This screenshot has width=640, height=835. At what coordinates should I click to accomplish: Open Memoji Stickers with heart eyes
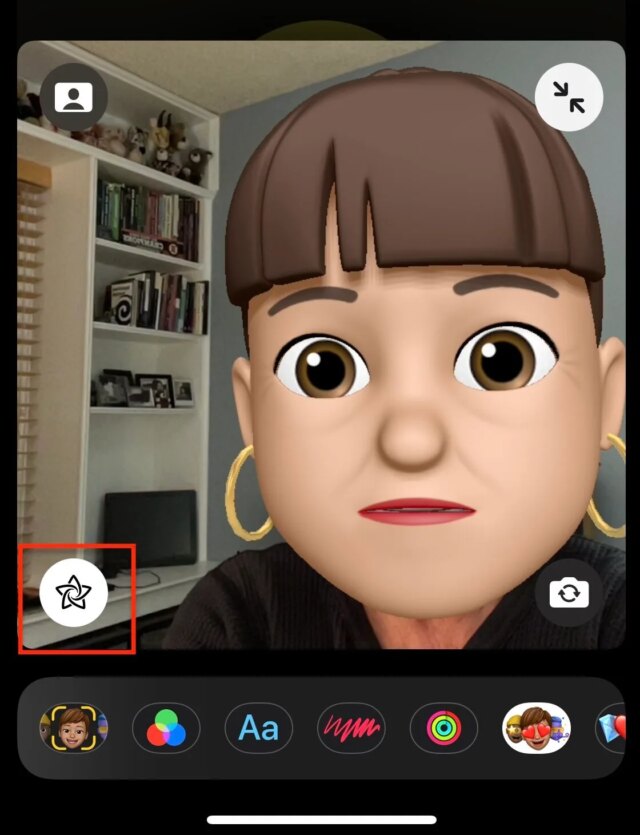(x=536, y=728)
